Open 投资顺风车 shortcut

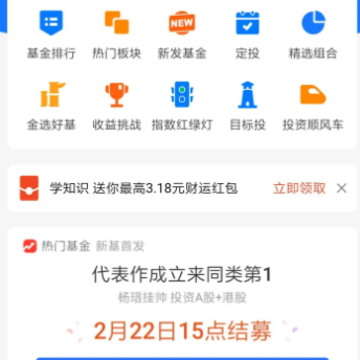tap(313, 107)
